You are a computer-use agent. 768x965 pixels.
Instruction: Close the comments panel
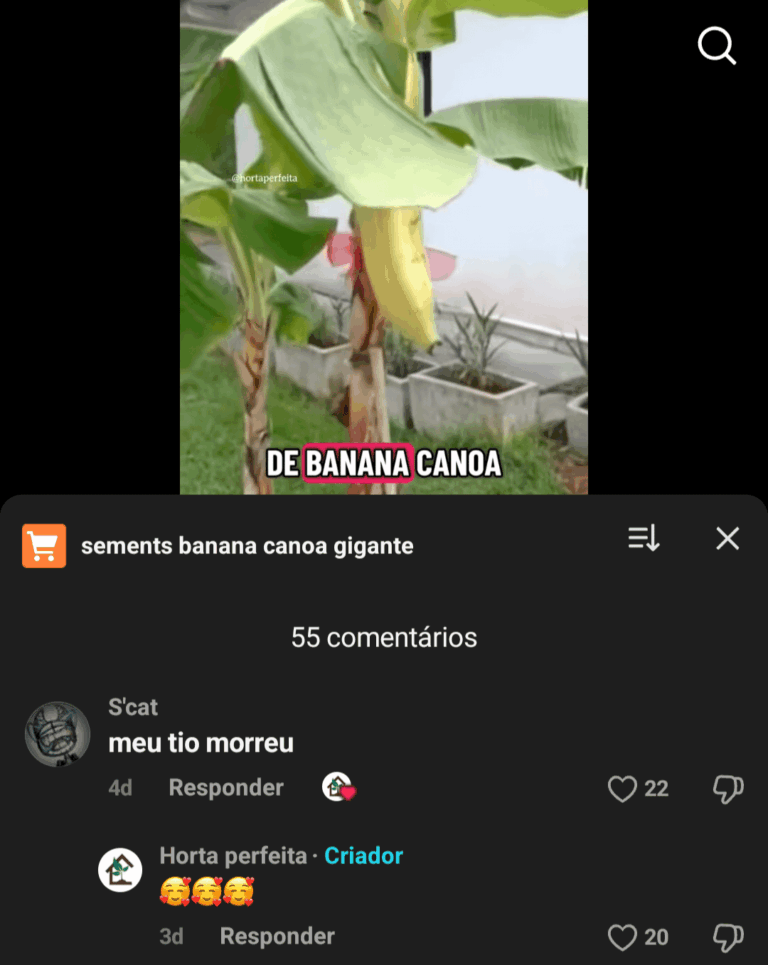pyautogui.click(x=727, y=539)
